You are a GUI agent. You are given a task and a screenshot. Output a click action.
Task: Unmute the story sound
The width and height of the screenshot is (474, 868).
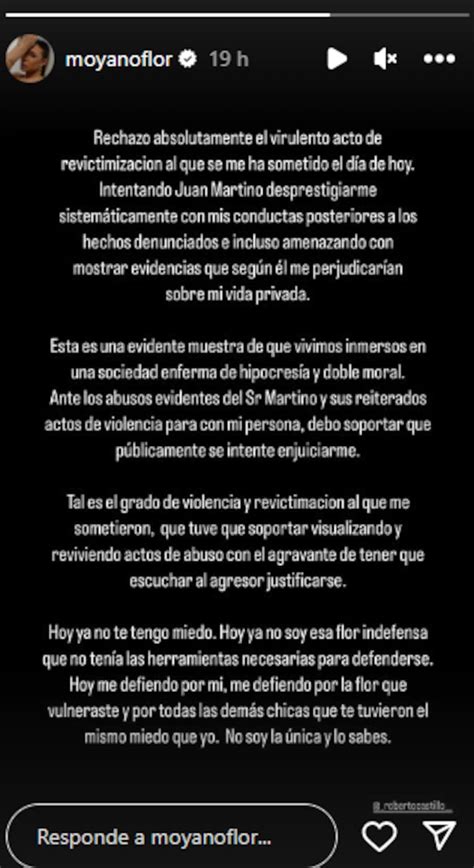(x=385, y=59)
